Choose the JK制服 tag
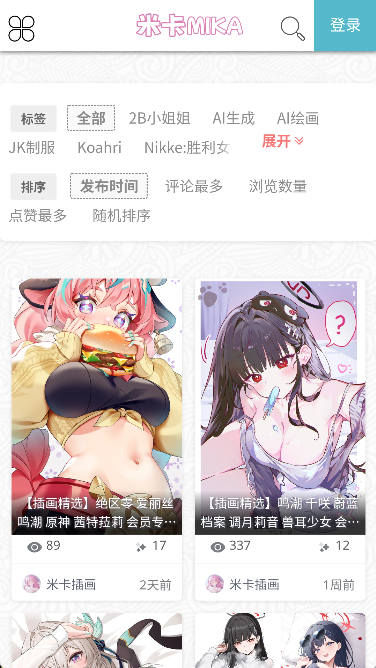 coord(32,148)
